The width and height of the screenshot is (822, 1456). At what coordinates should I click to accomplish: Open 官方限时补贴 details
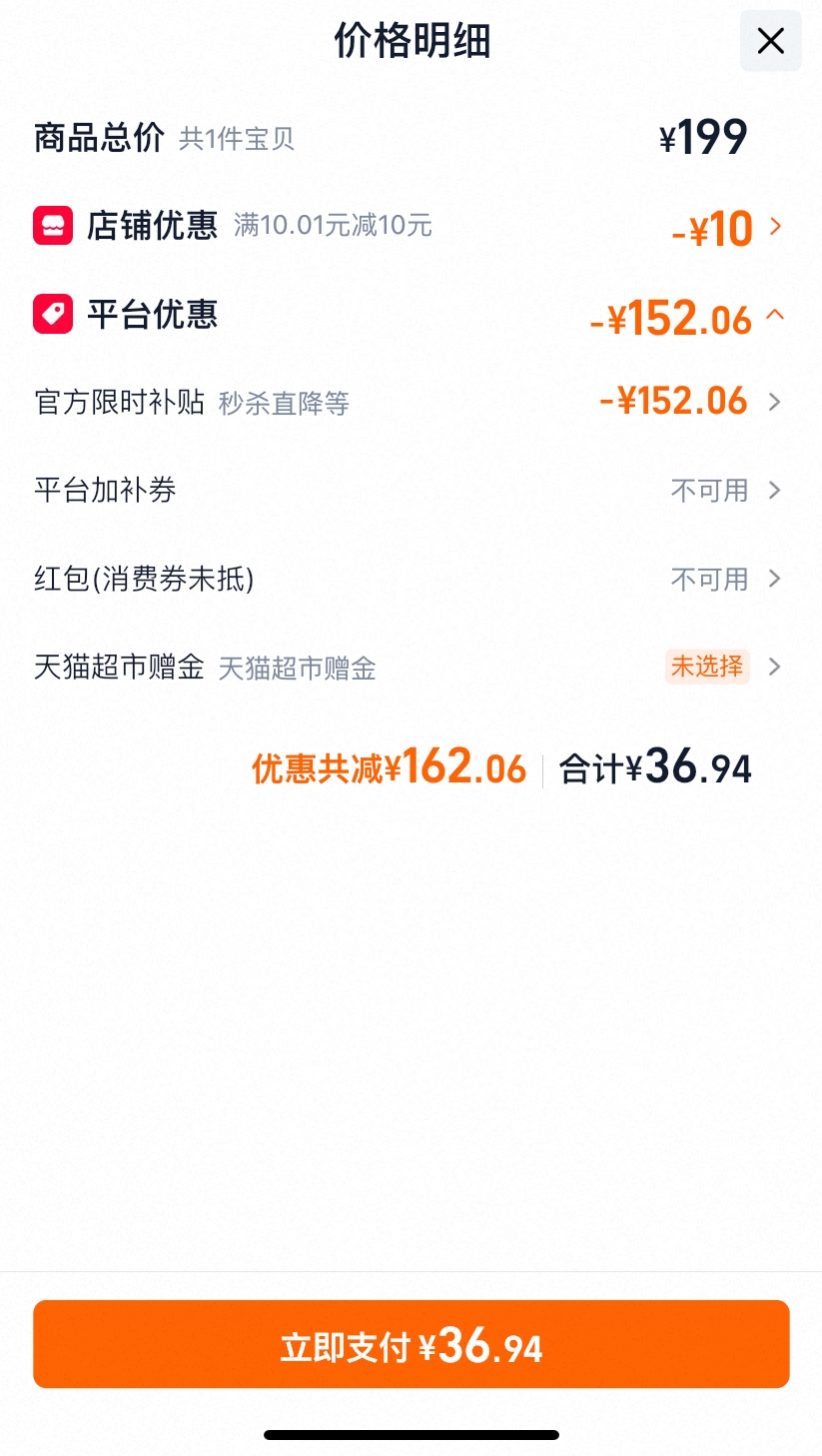point(411,403)
